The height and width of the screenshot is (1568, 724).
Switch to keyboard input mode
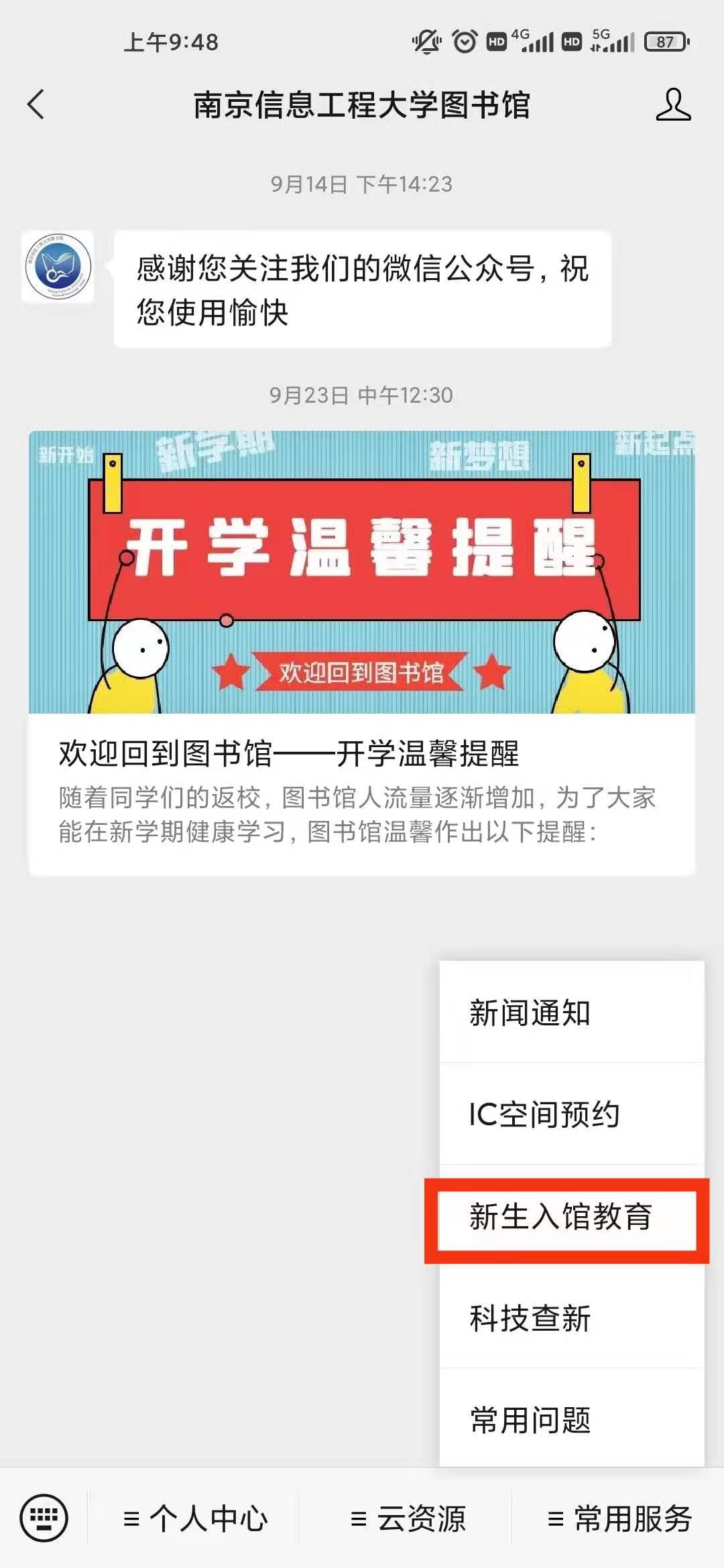coord(44,1518)
